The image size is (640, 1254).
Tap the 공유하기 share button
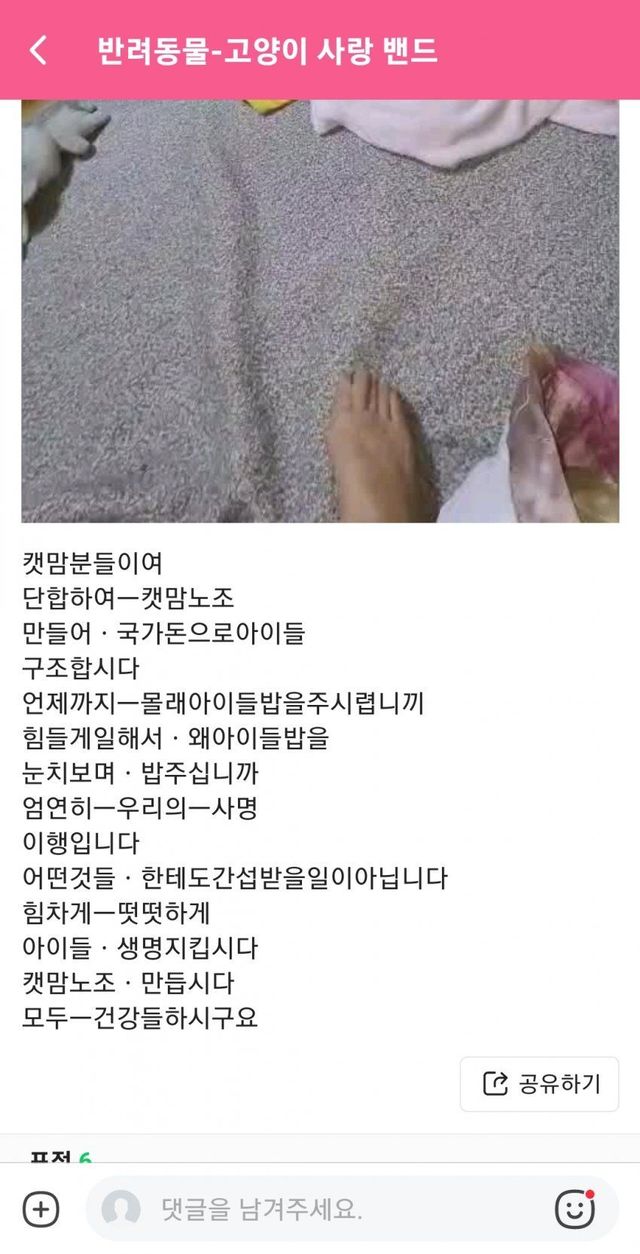[540, 1084]
